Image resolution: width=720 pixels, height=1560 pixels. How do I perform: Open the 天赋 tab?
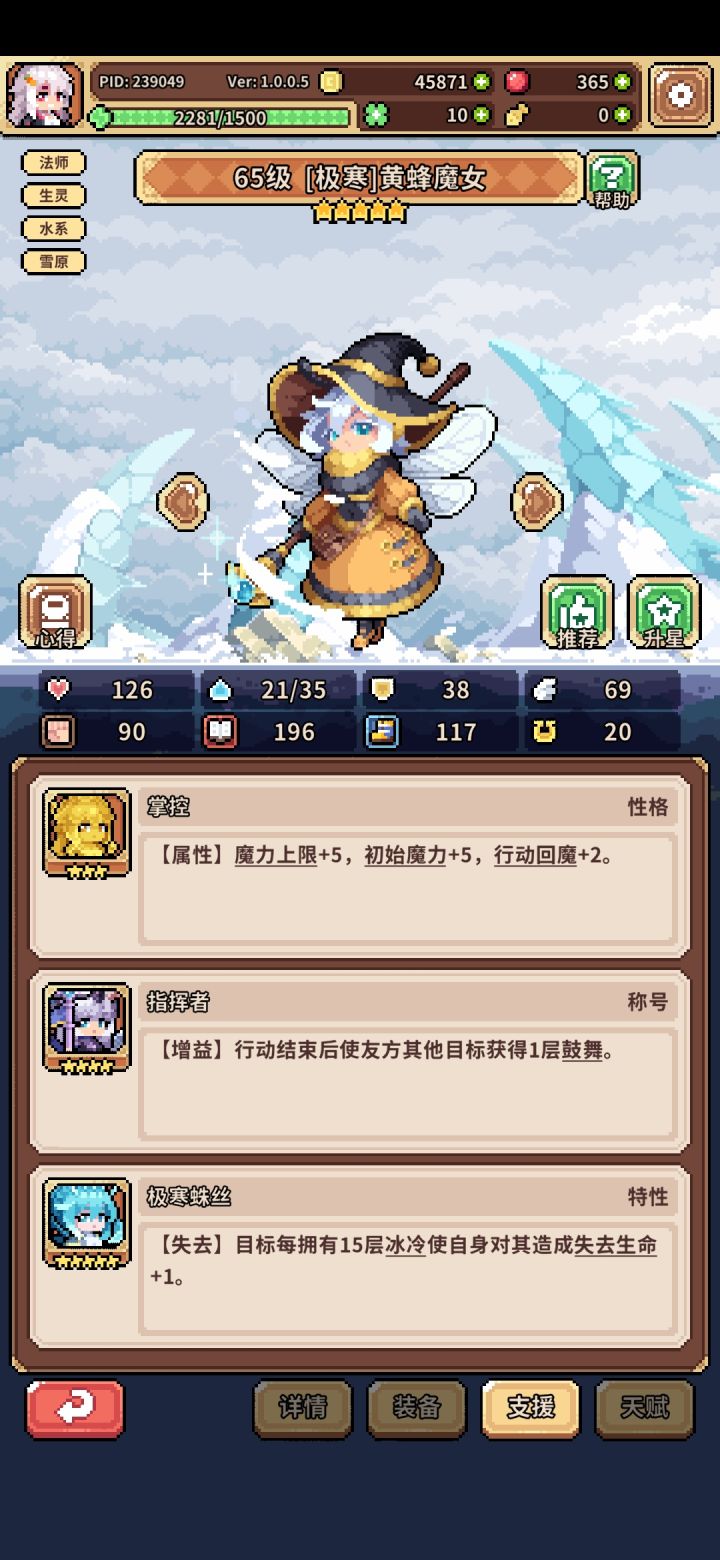(x=645, y=1407)
